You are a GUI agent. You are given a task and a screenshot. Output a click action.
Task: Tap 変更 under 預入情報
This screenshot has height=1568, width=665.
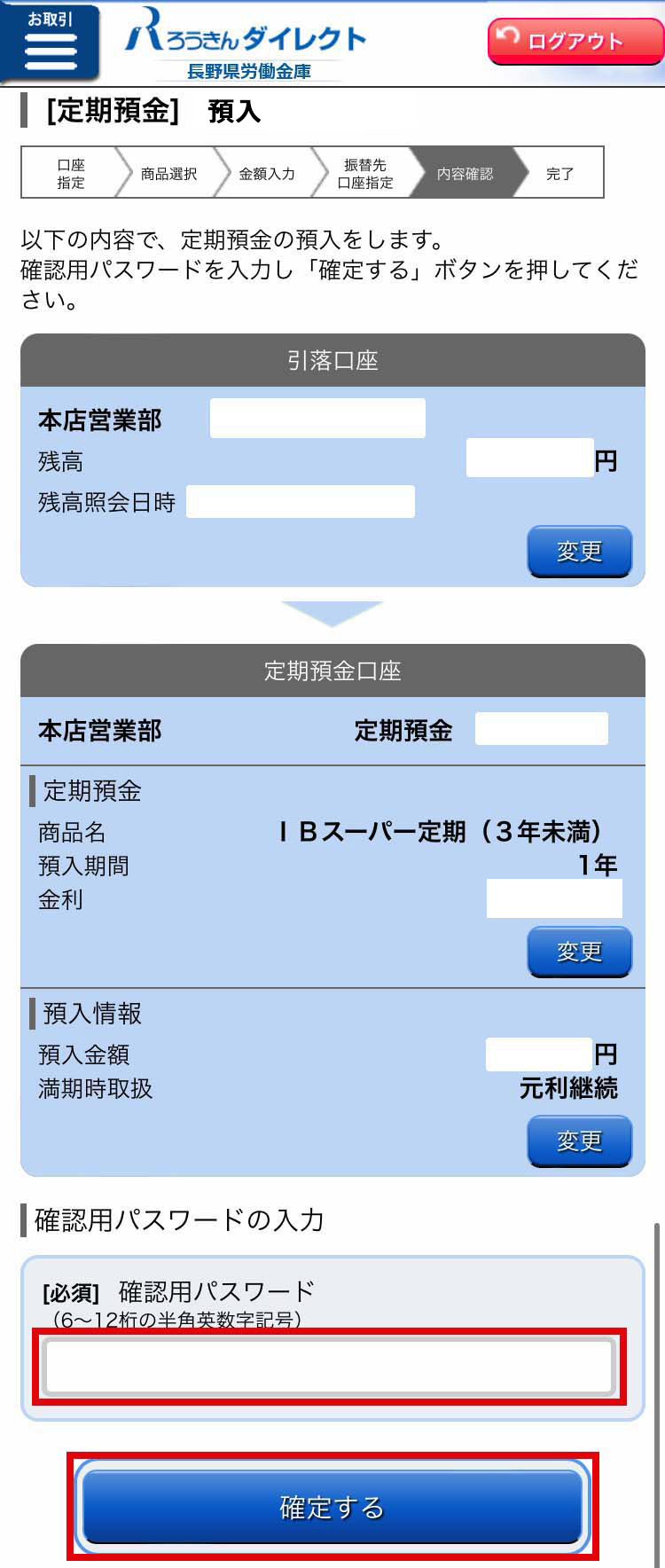pyautogui.click(x=579, y=1141)
